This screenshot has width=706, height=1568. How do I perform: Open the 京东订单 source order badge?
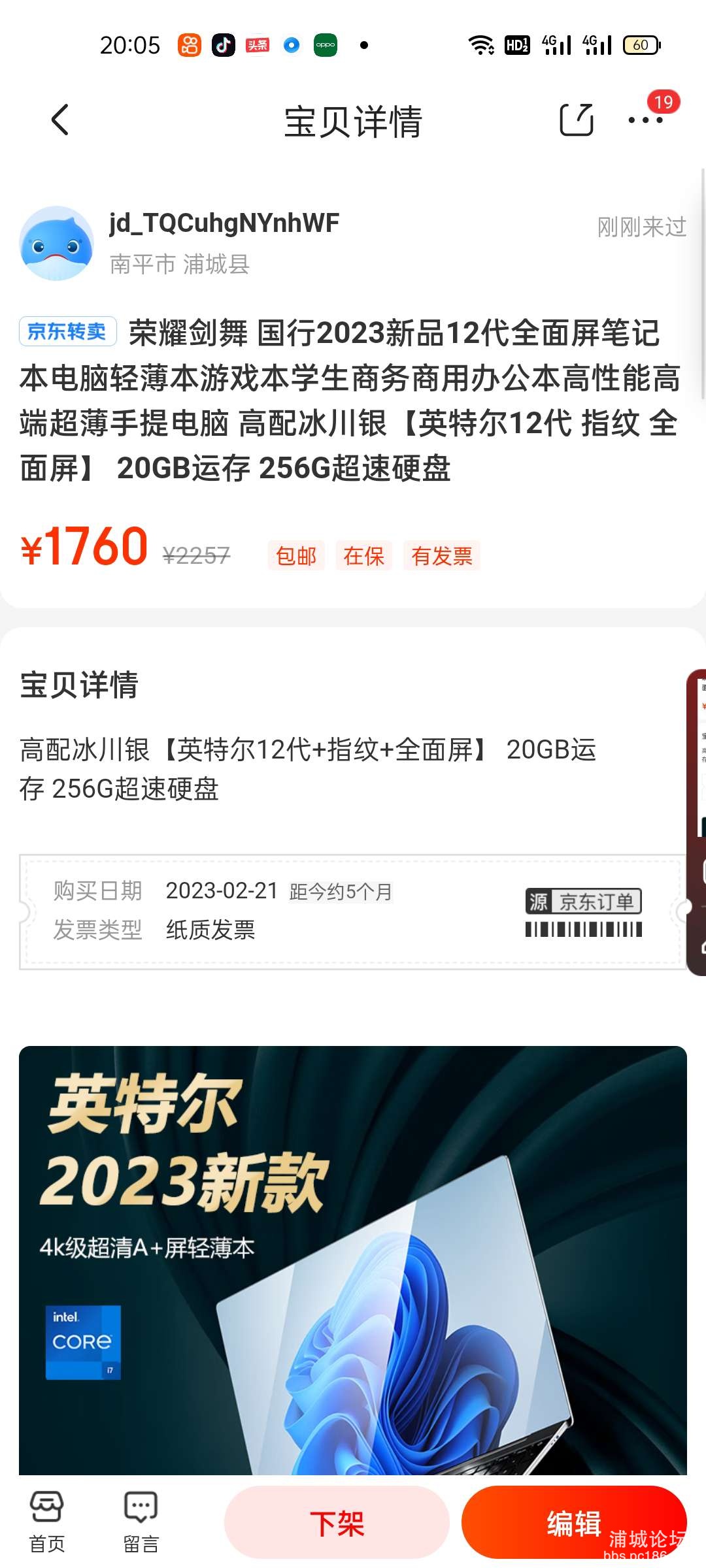click(583, 902)
